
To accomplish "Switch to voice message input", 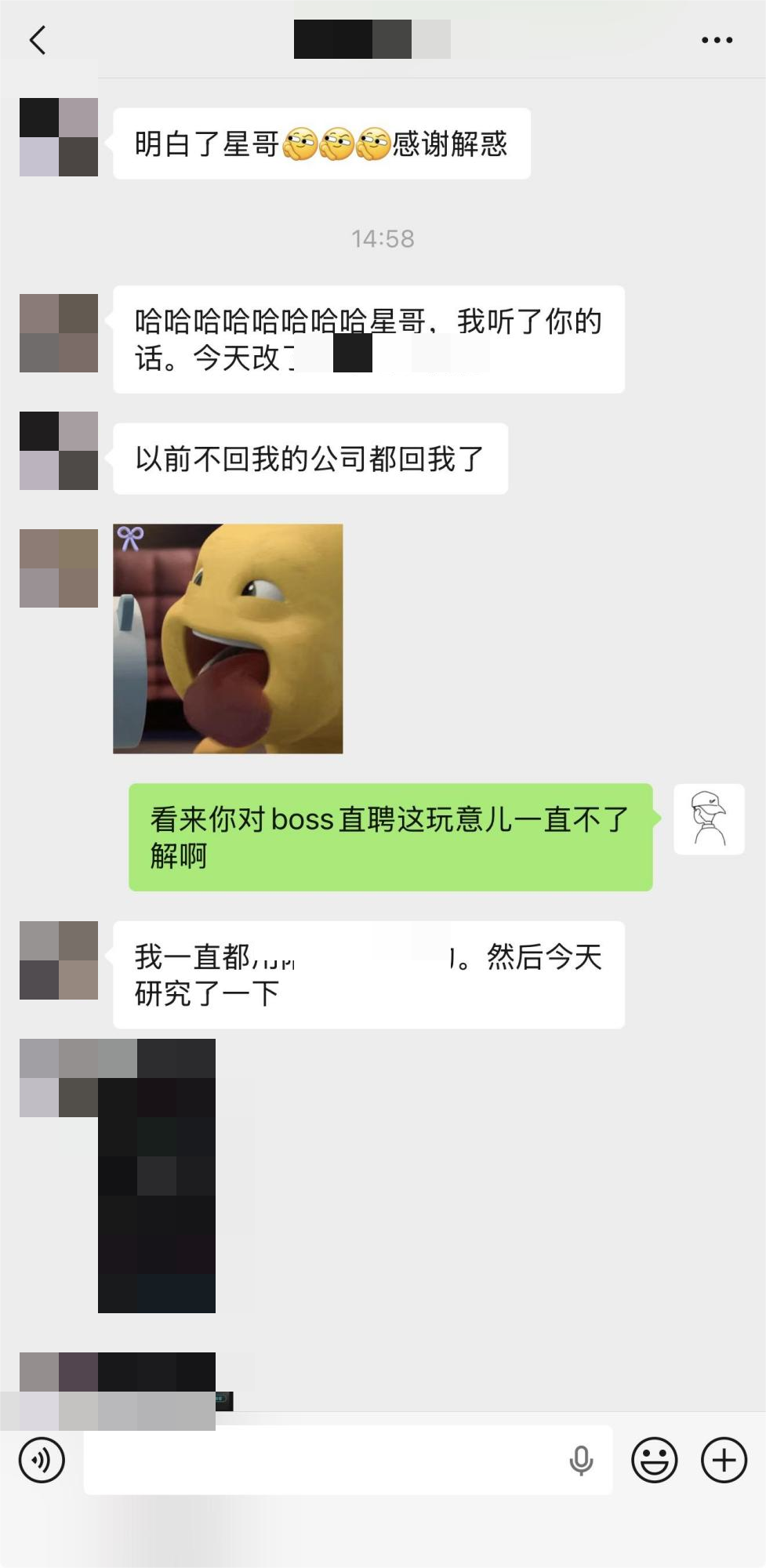I will point(42,1460).
